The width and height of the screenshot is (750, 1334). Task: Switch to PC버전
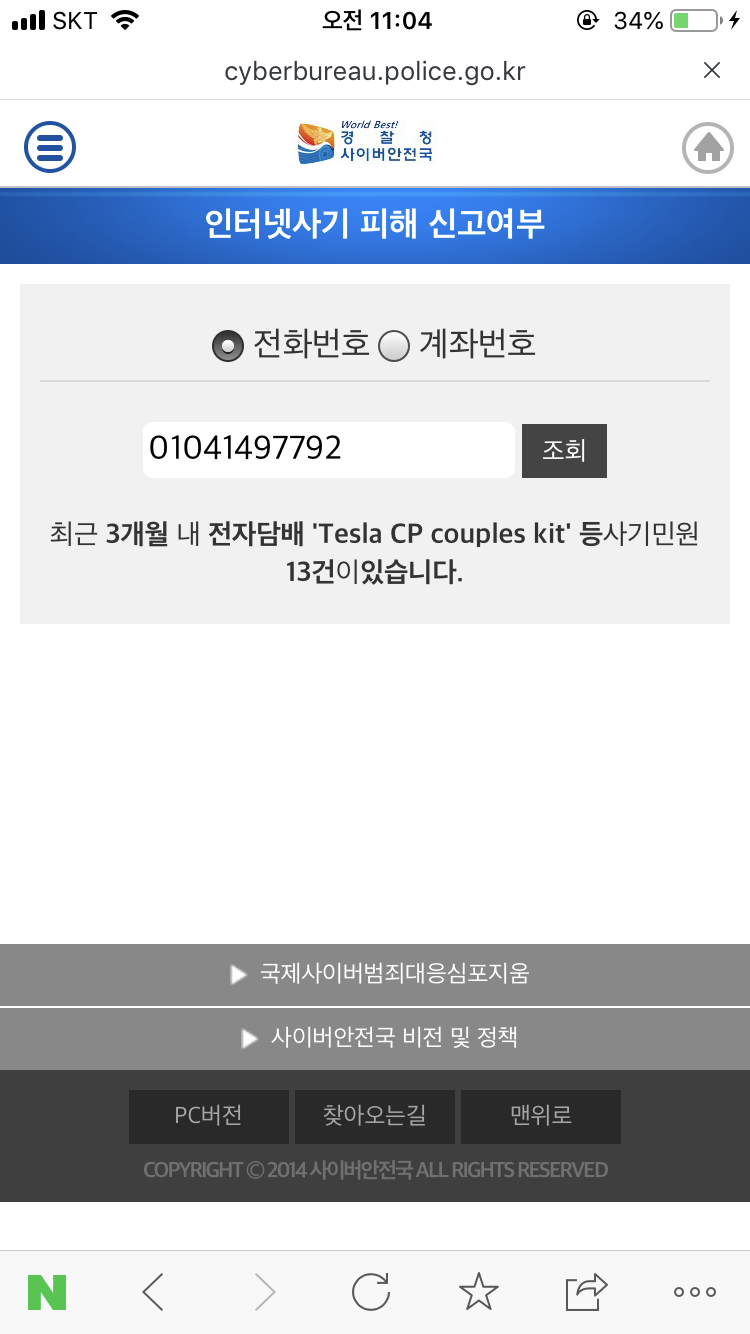click(209, 1116)
